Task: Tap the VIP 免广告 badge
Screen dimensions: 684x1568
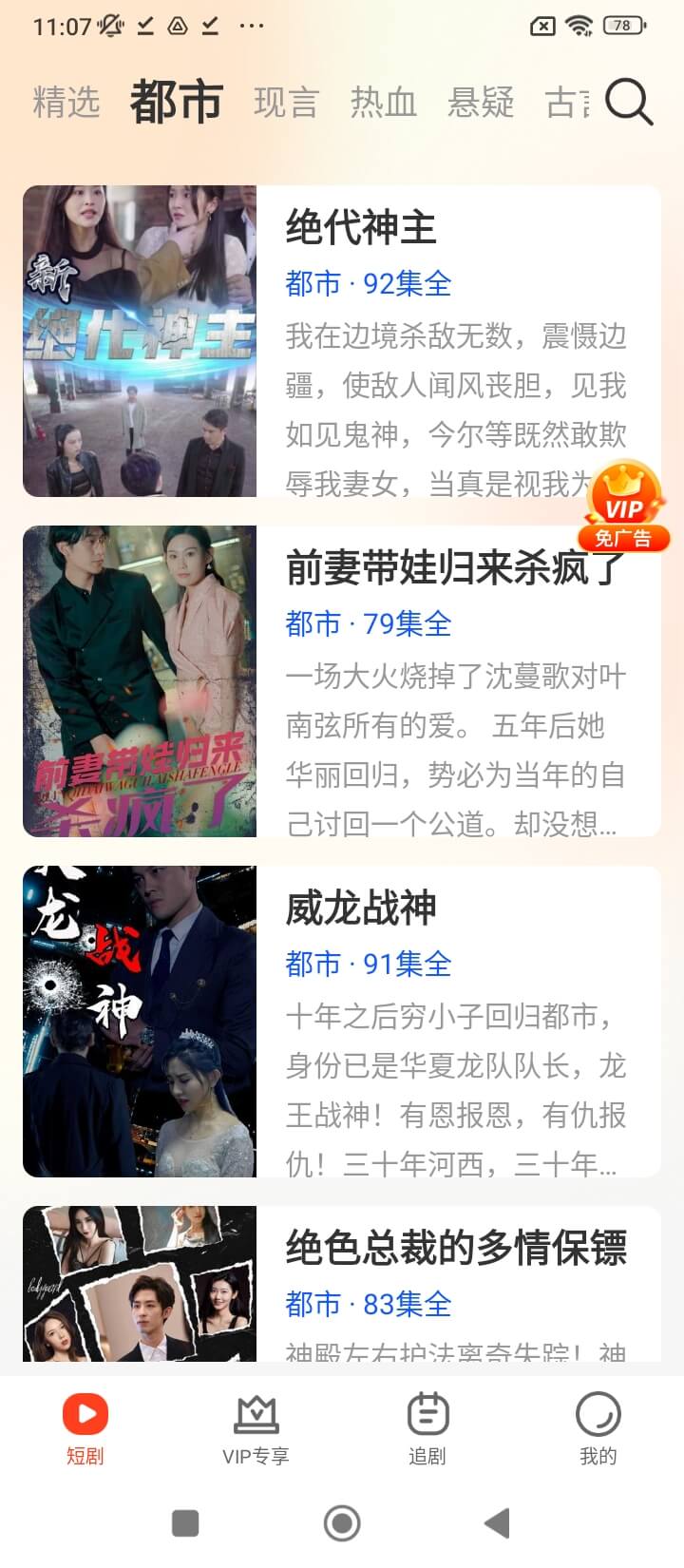Action: tap(623, 507)
